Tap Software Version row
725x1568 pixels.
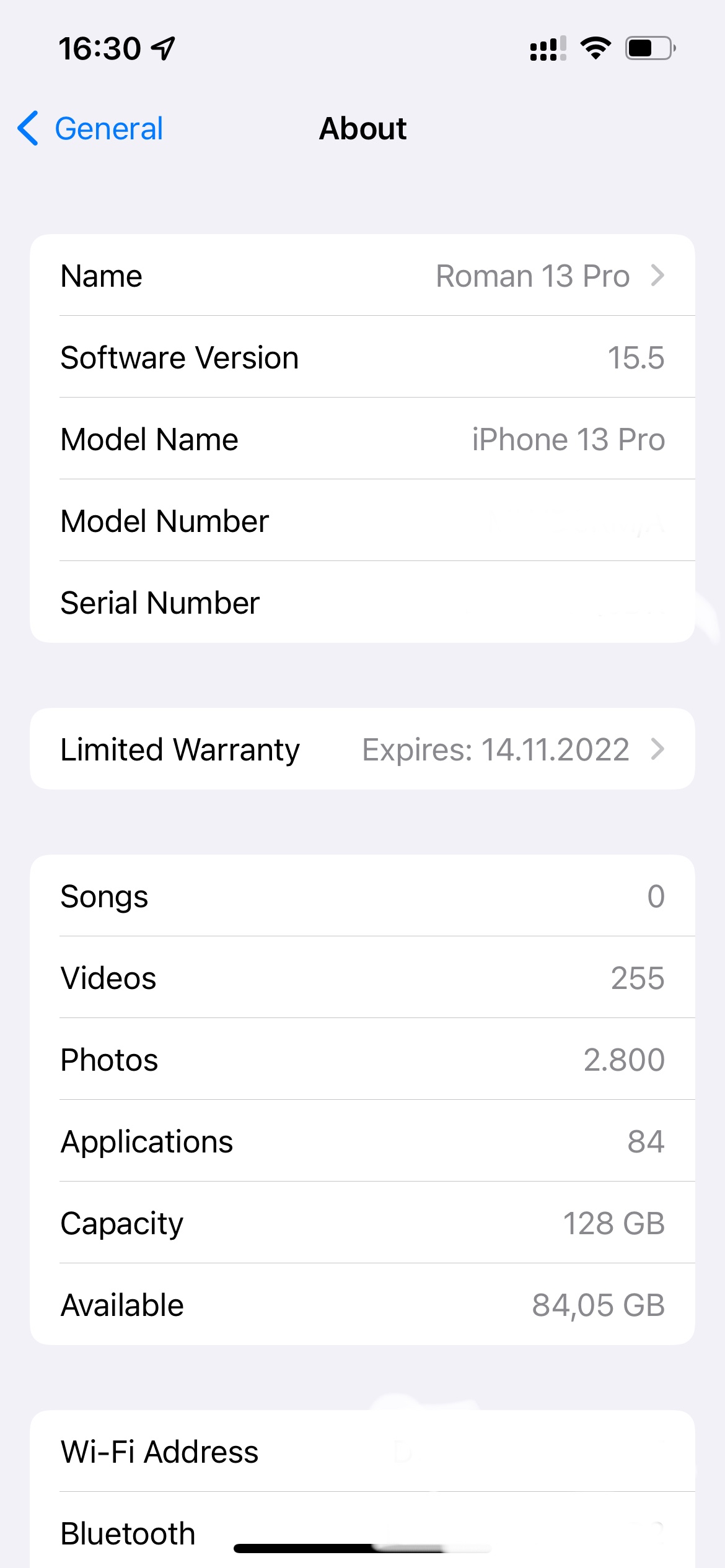(x=362, y=357)
